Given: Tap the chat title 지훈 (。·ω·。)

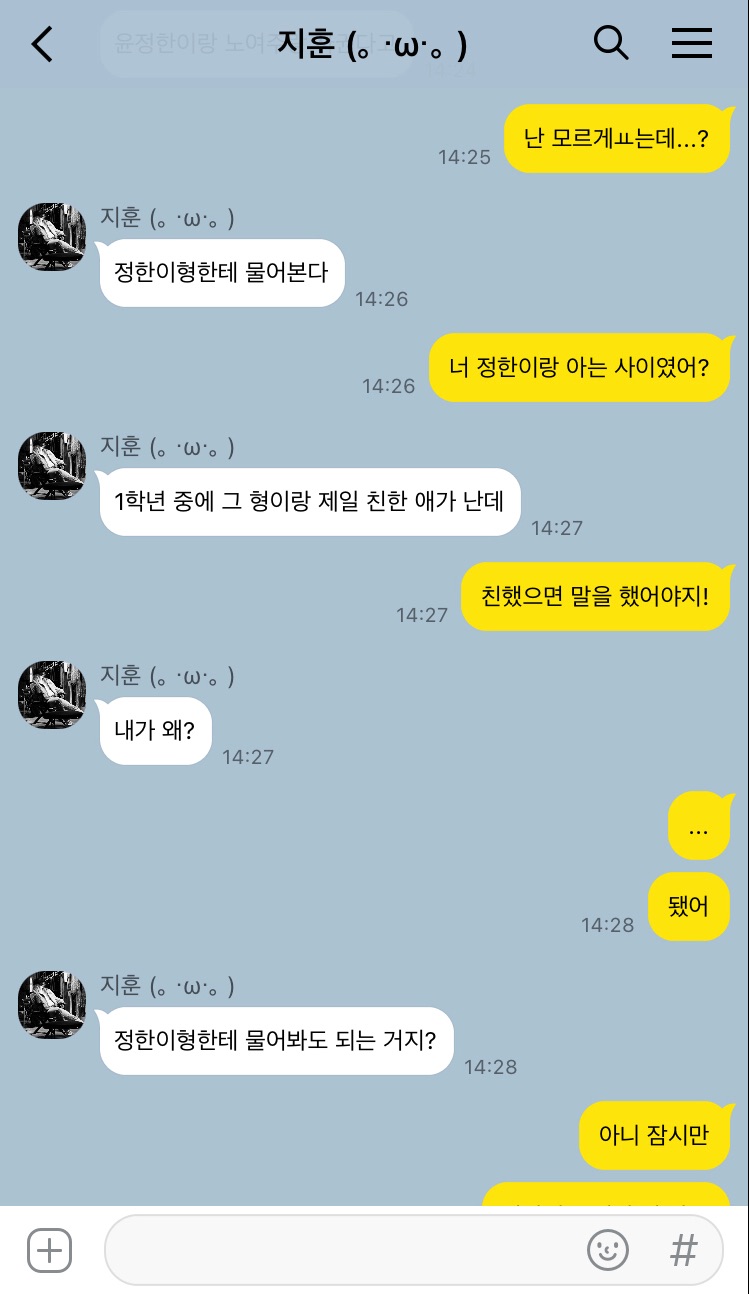Looking at the screenshot, I should tap(375, 44).
